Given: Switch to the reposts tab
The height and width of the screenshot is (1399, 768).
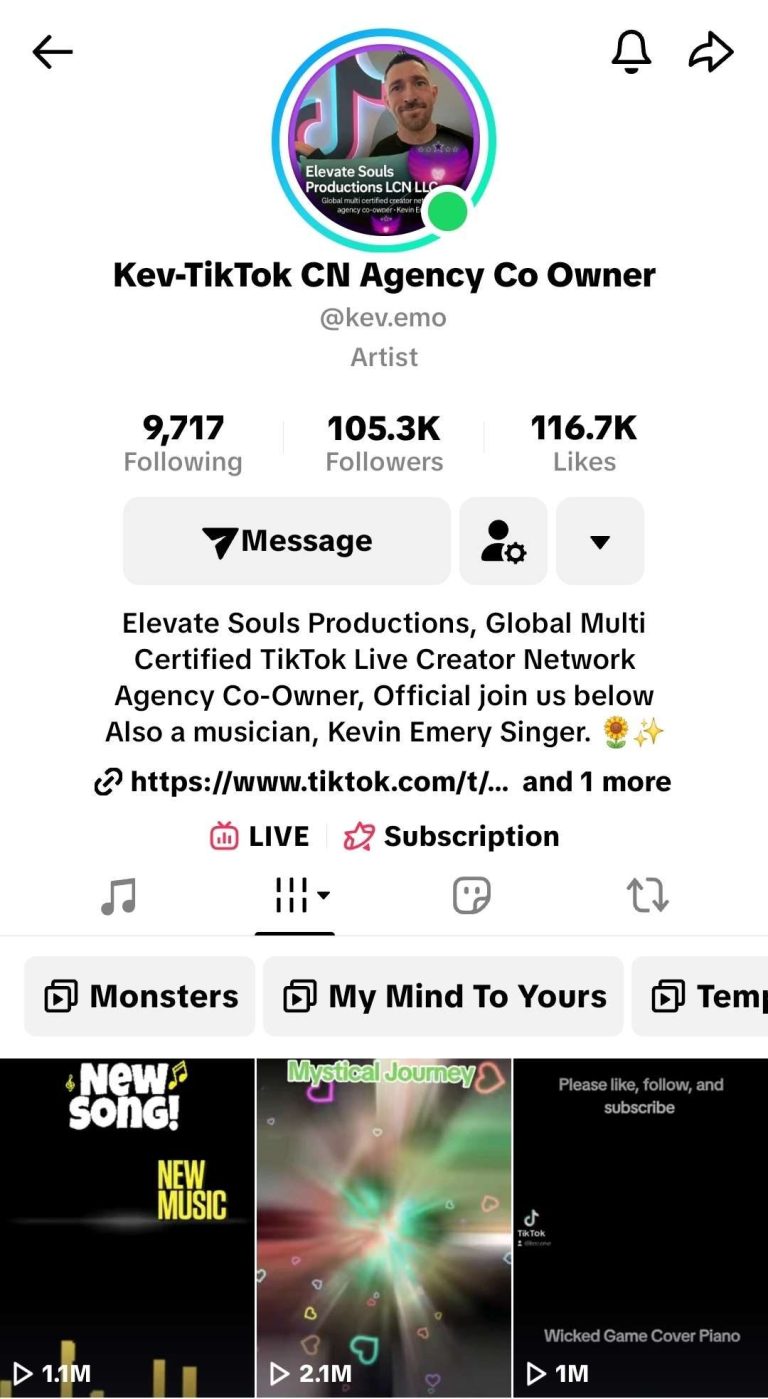Looking at the screenshot, I should click(648, 896).
